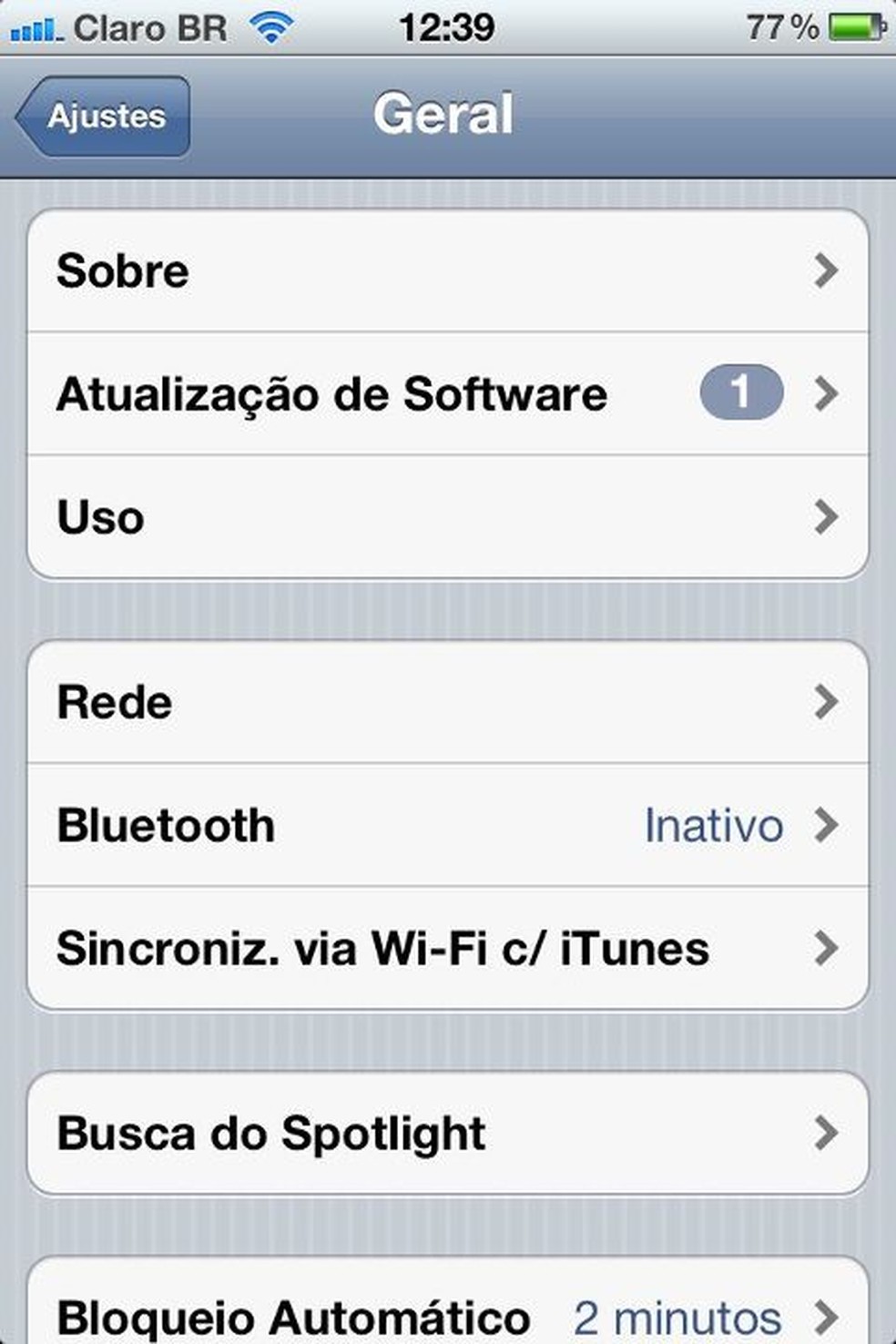Expand the Rede row chevron
This screenshot has width=896, height=1344.
tap(827, 701)
